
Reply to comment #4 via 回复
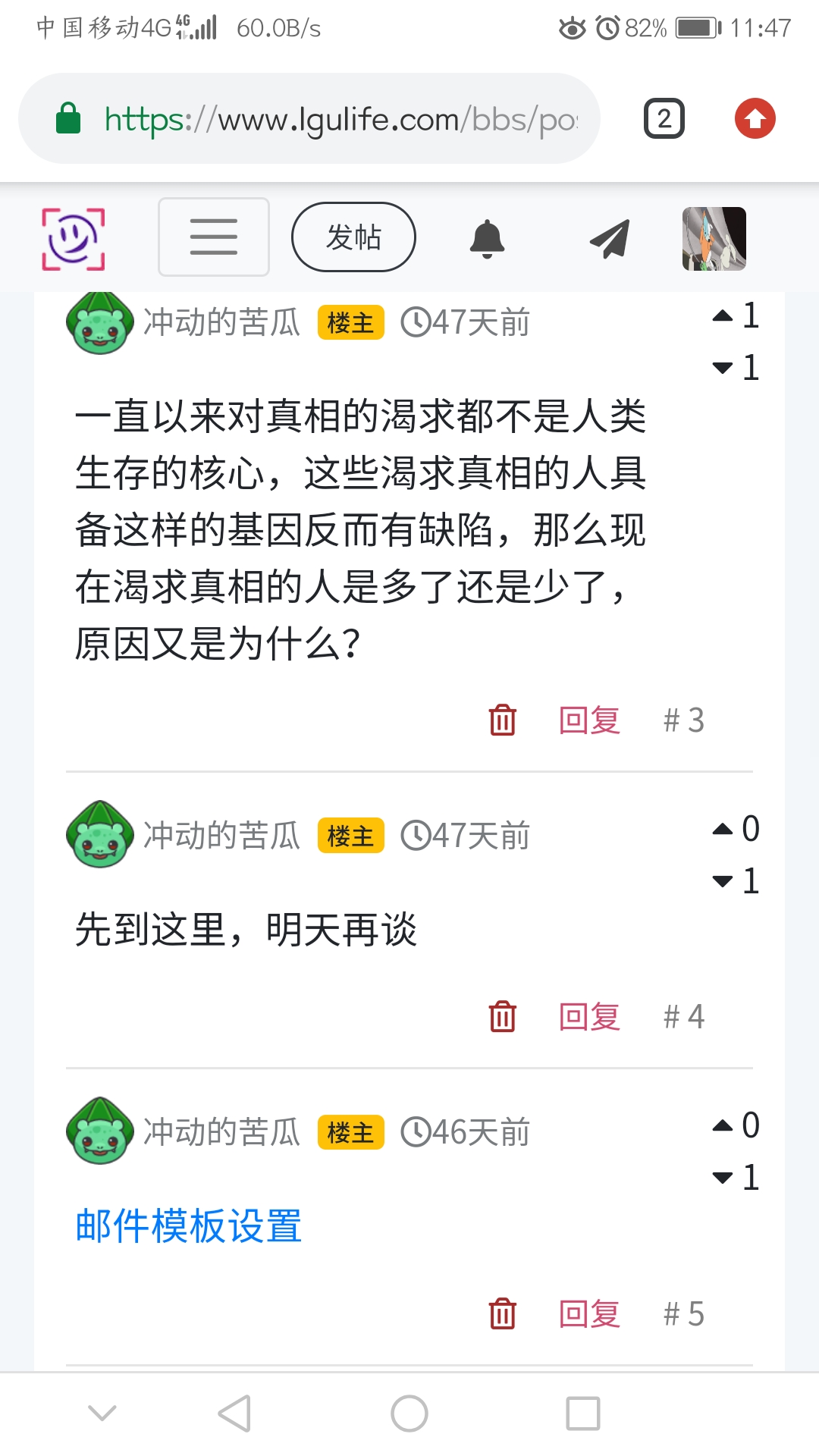click(x=589, y=1016)
